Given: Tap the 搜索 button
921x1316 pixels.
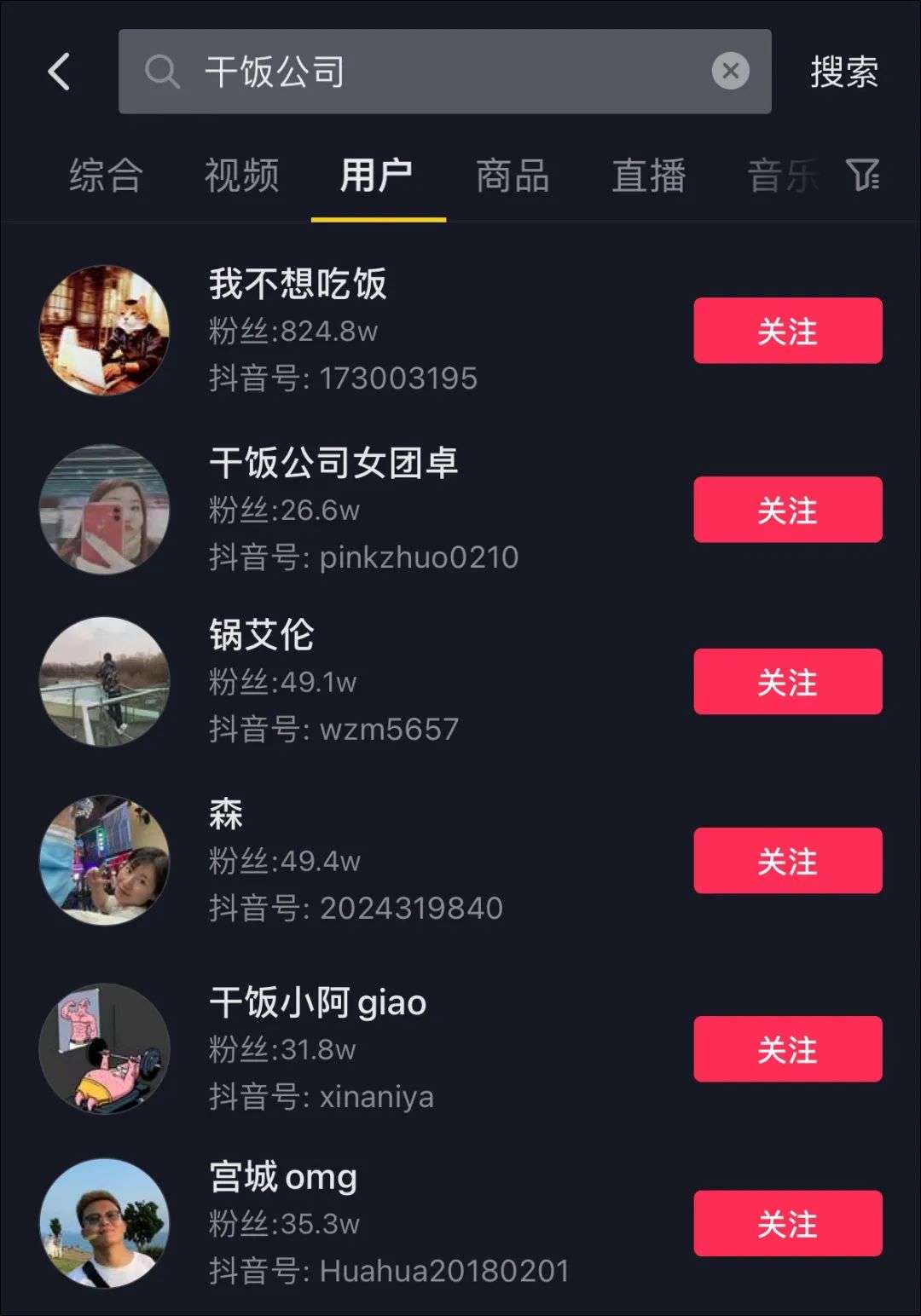Looking at the screenshot, I should click(843, 72).
